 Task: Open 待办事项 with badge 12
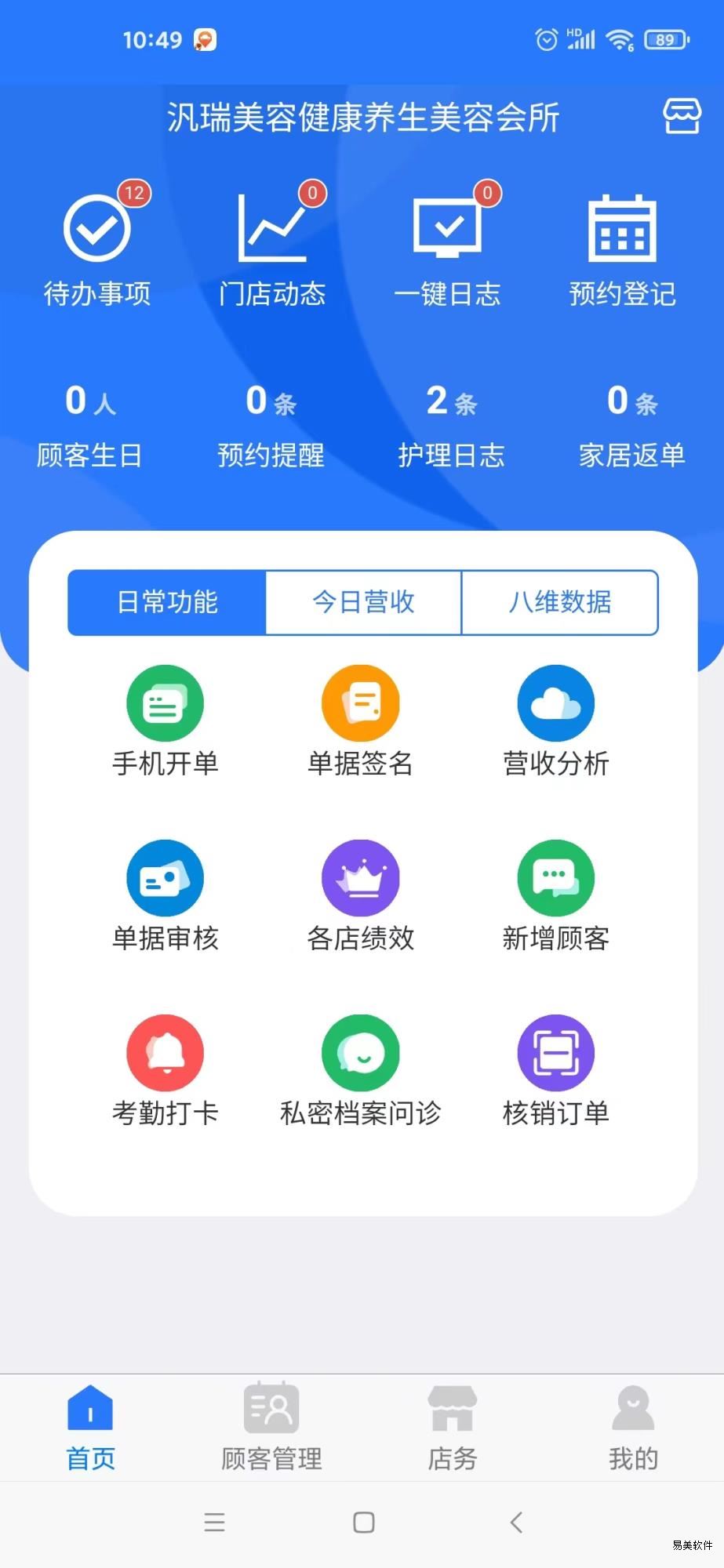pyautogui.click(x=96, y=243)
